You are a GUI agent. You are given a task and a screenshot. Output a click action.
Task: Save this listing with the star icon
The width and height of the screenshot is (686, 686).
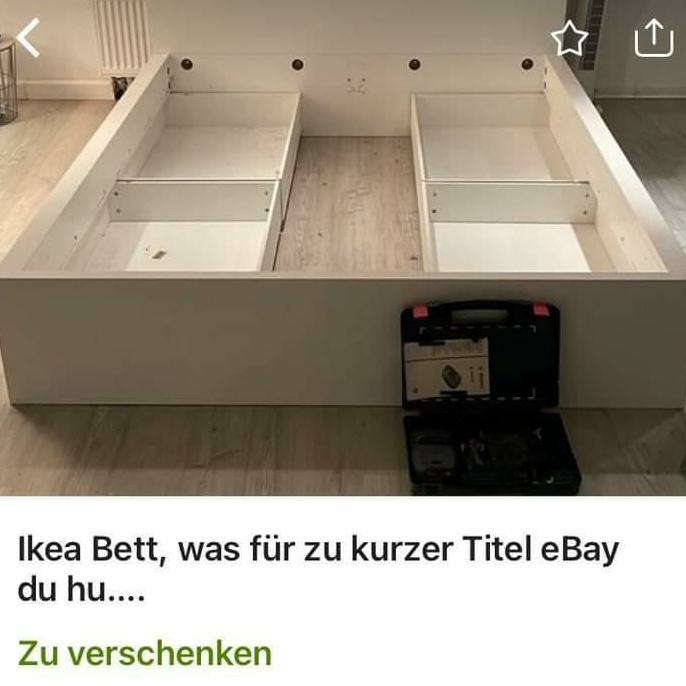coord(569,39)
